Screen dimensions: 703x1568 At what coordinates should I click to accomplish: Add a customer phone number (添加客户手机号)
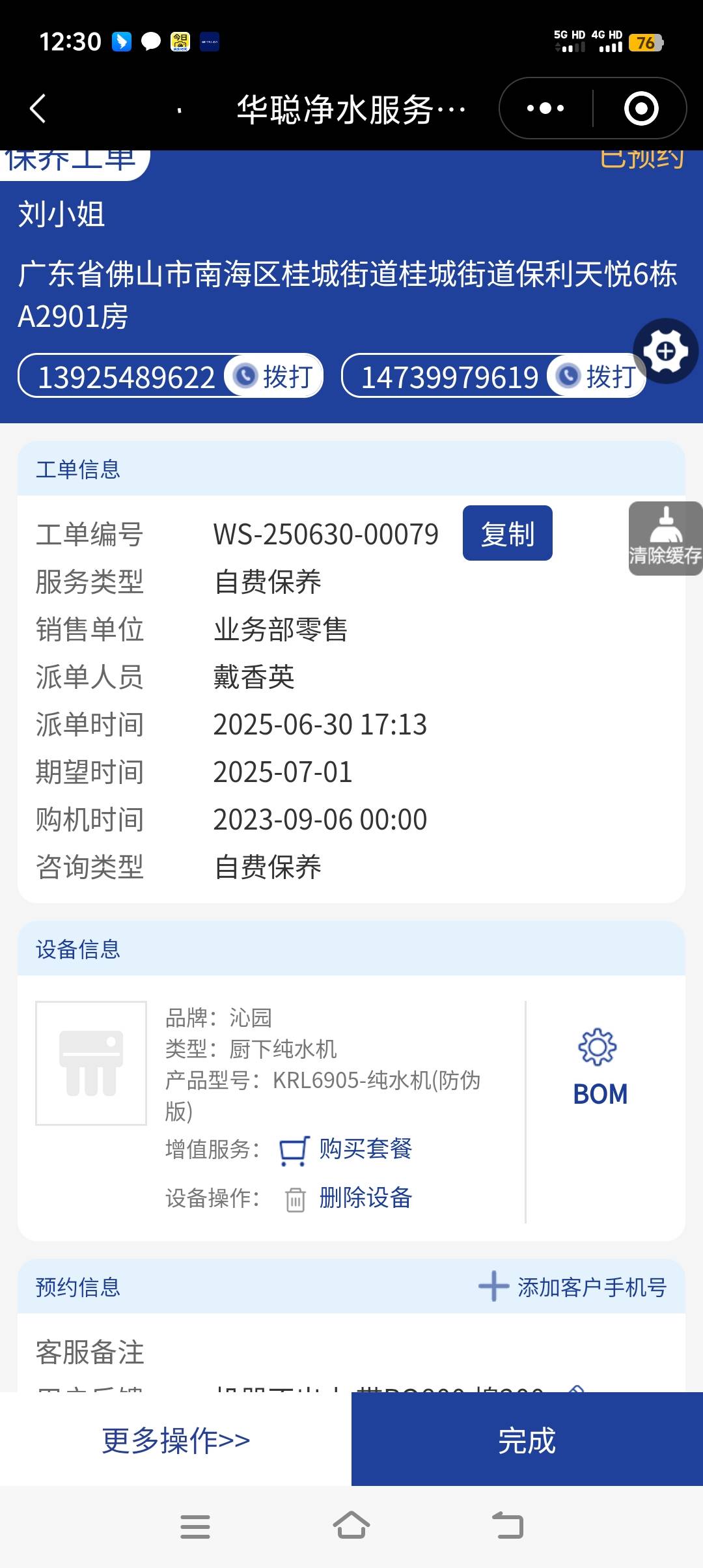(x=573, y=1287)
